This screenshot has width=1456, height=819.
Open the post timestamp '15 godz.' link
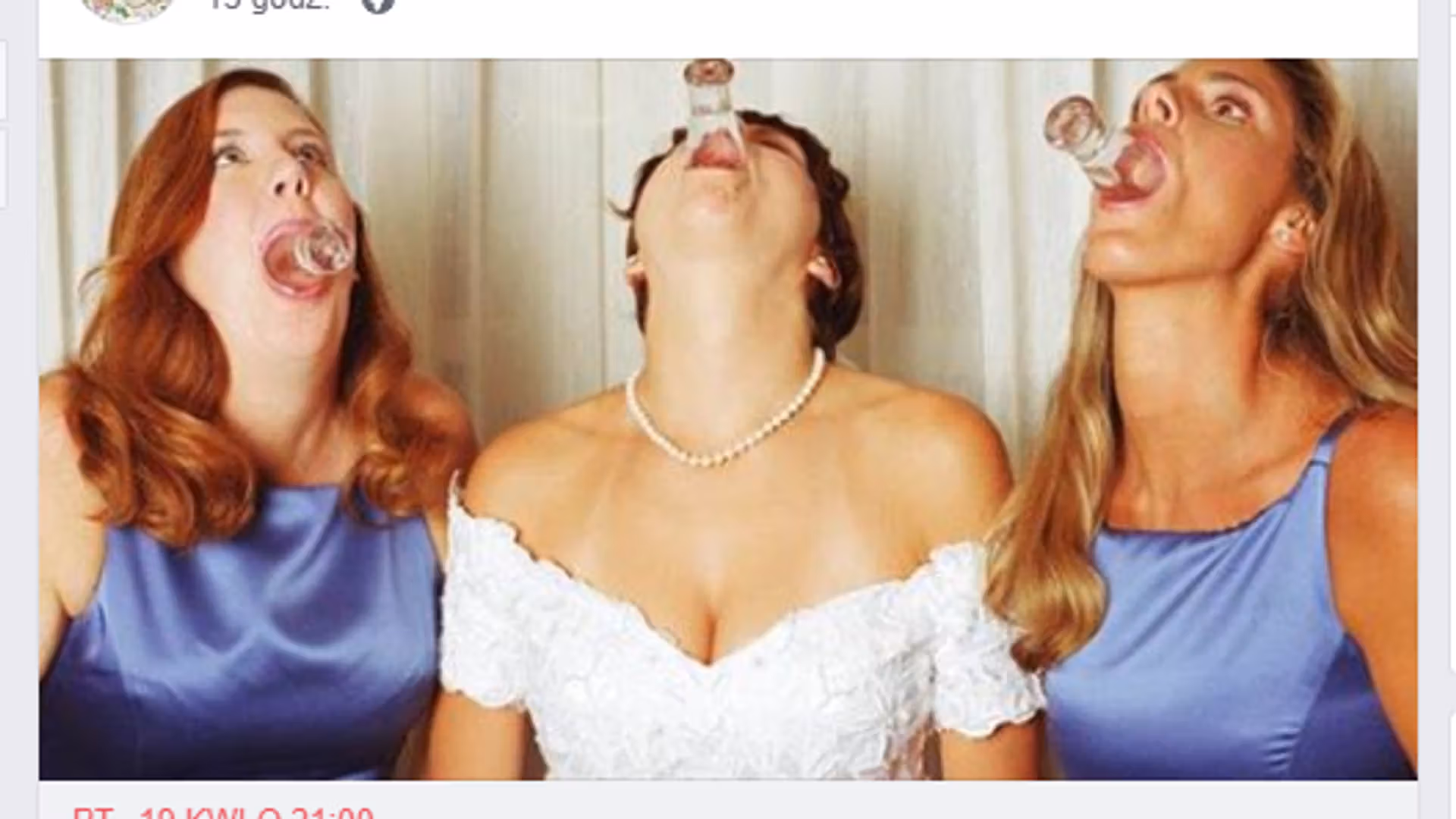[268, 4]
